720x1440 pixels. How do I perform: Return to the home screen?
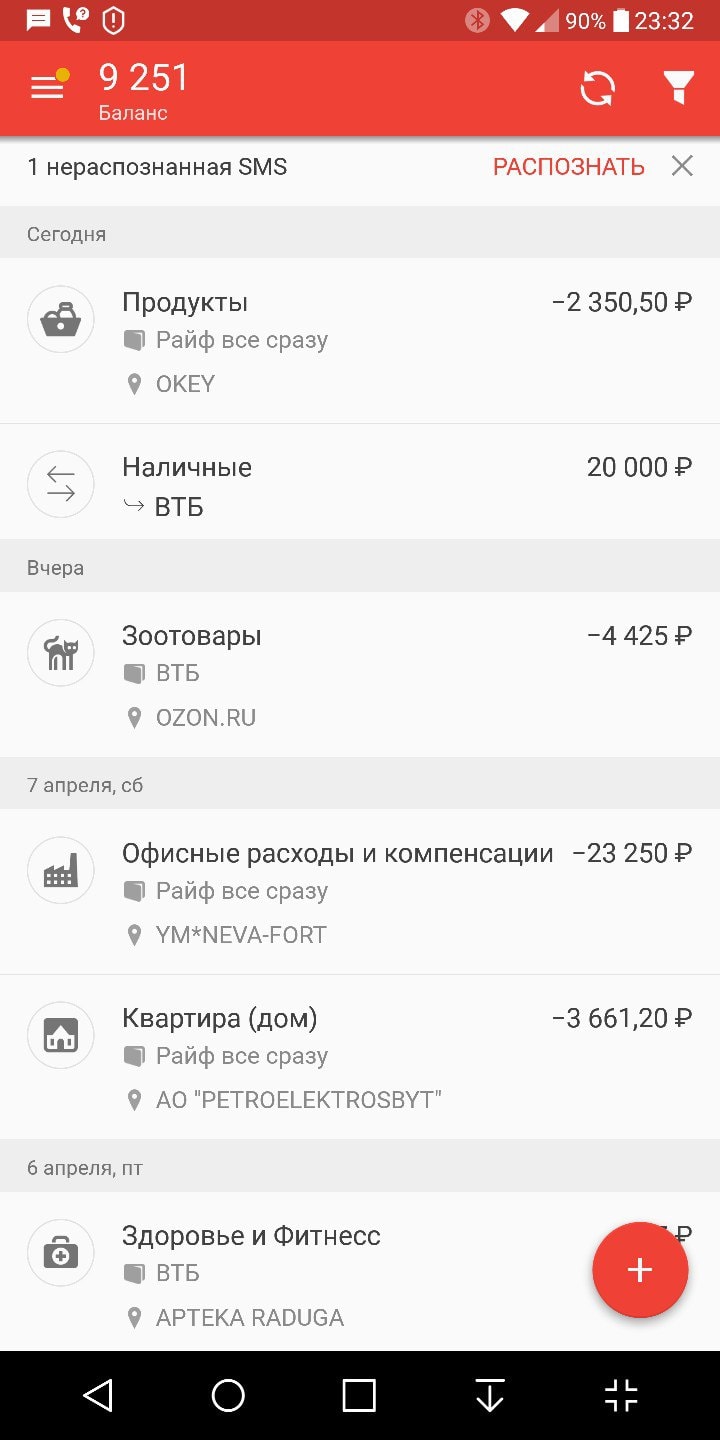pyautogui.click(x=228, y=1395)
